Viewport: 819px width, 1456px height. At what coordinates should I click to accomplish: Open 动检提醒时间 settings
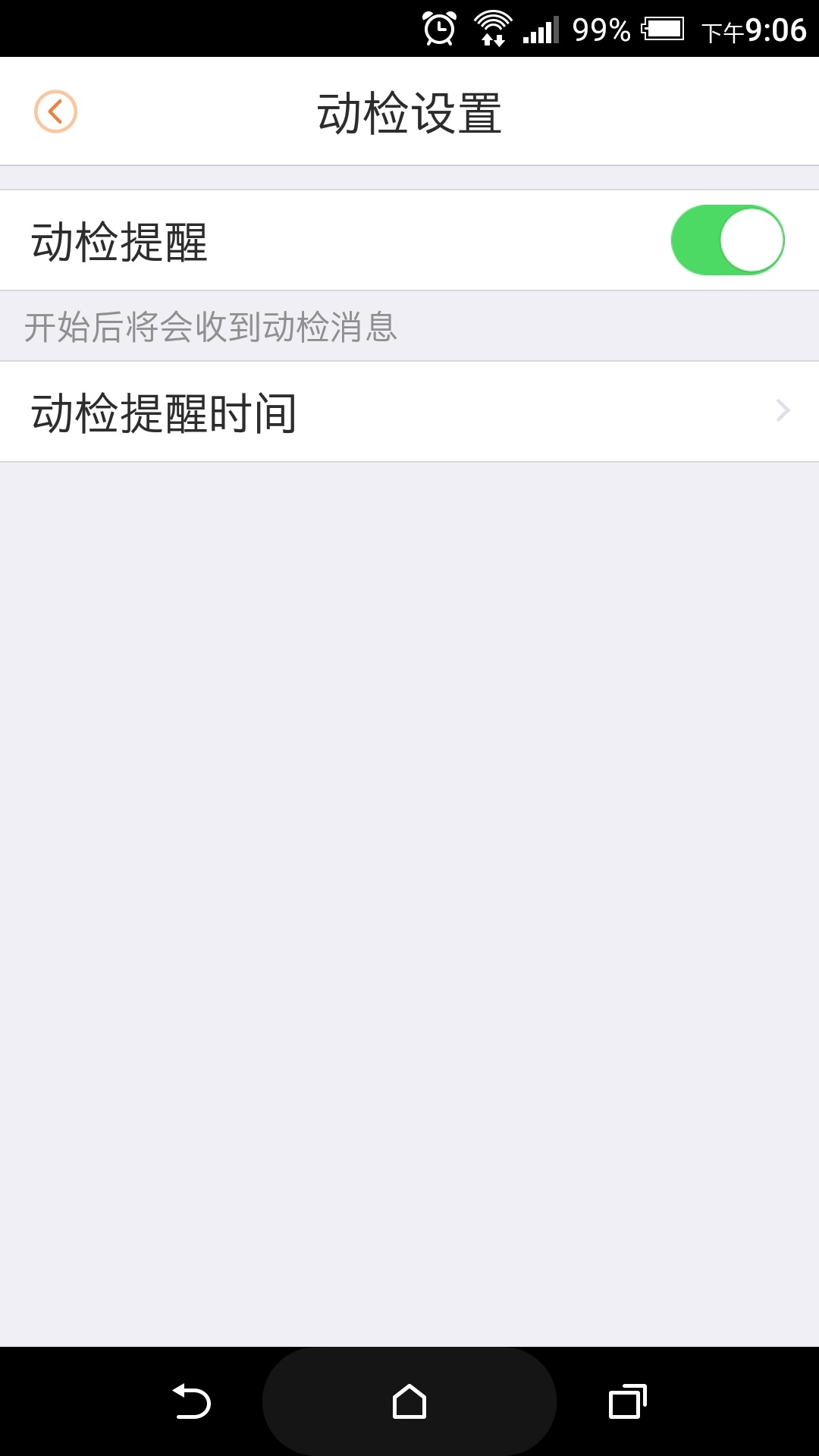(x=409, y=412)
